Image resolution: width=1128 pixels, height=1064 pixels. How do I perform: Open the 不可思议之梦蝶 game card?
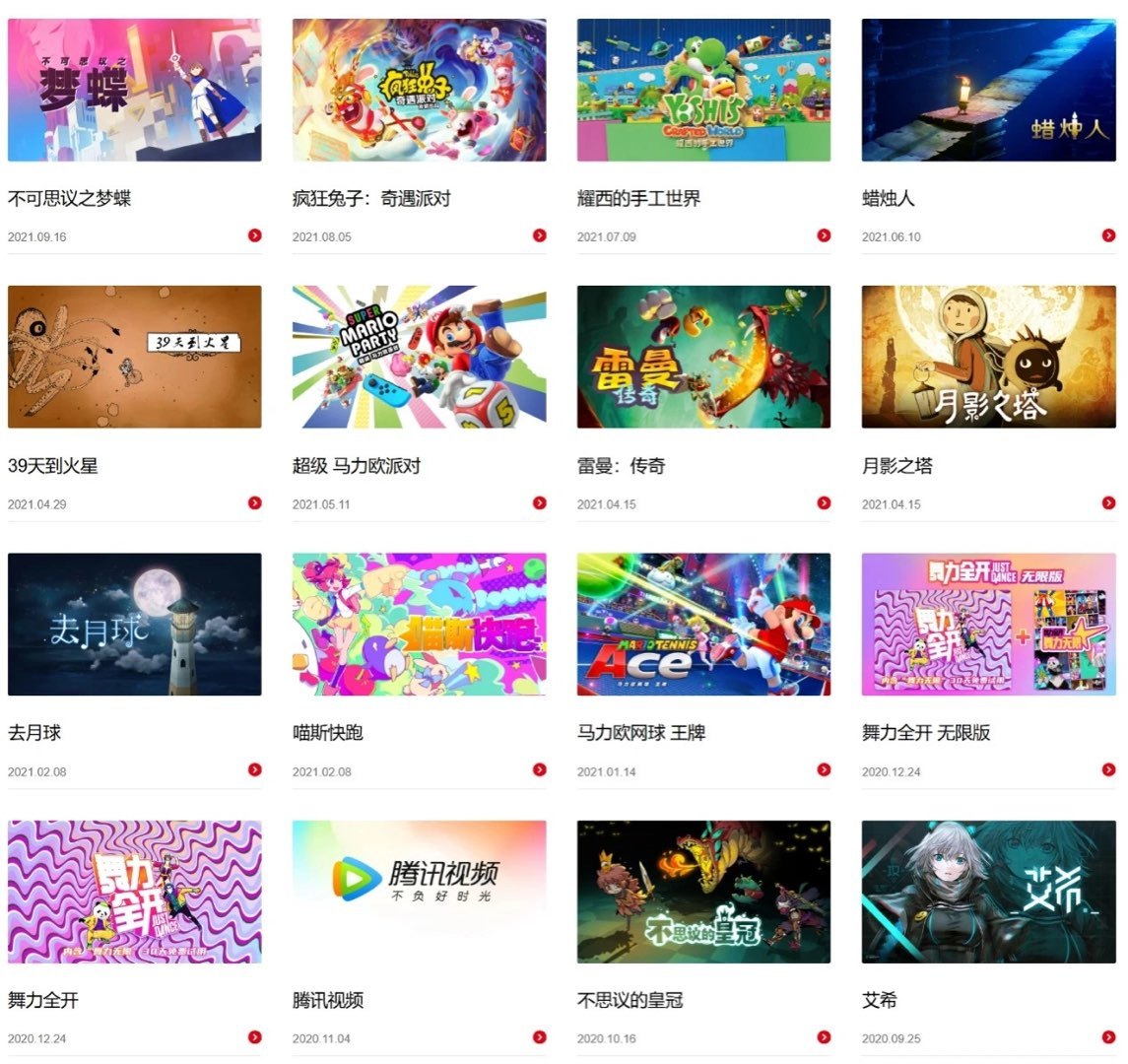(x=134, y=91)
